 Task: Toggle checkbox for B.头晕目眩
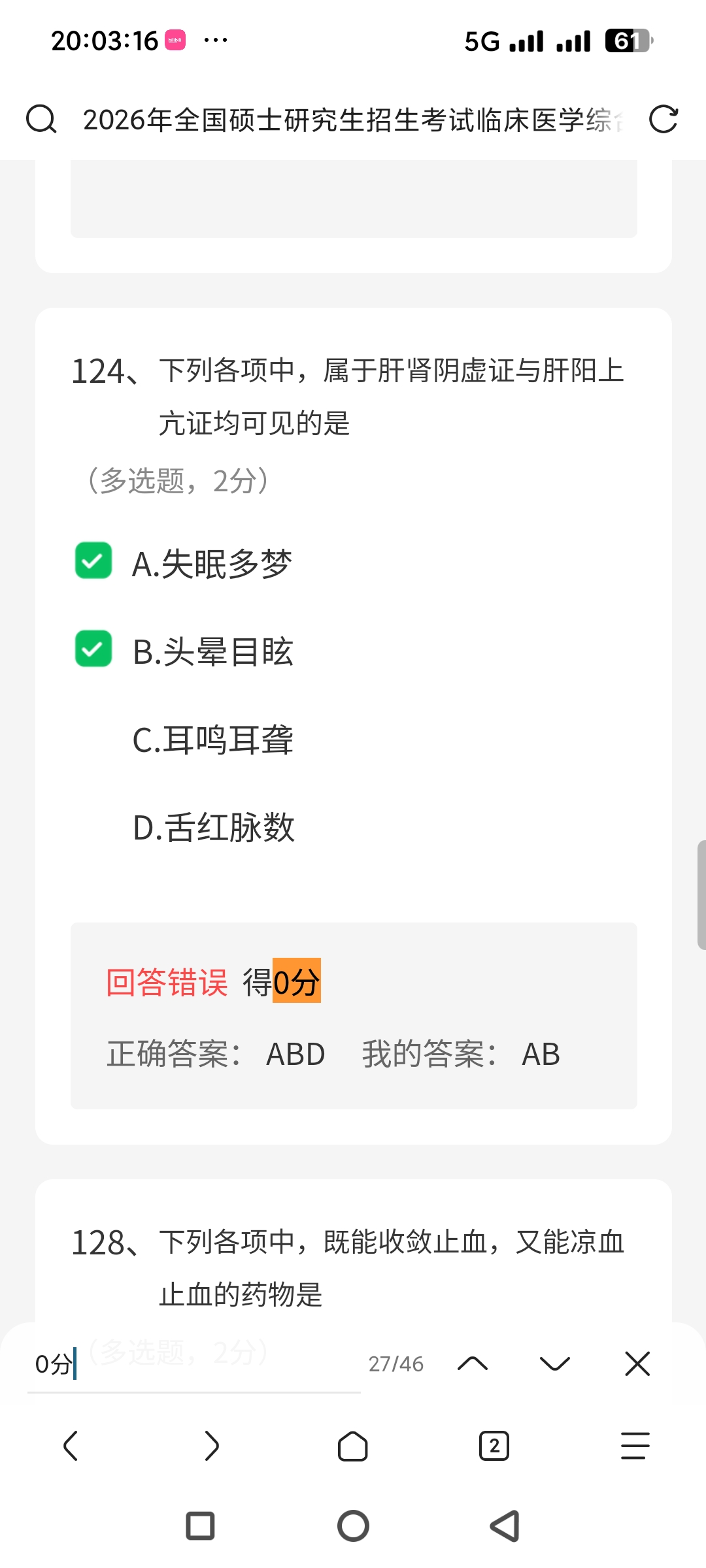click(93, 649)
